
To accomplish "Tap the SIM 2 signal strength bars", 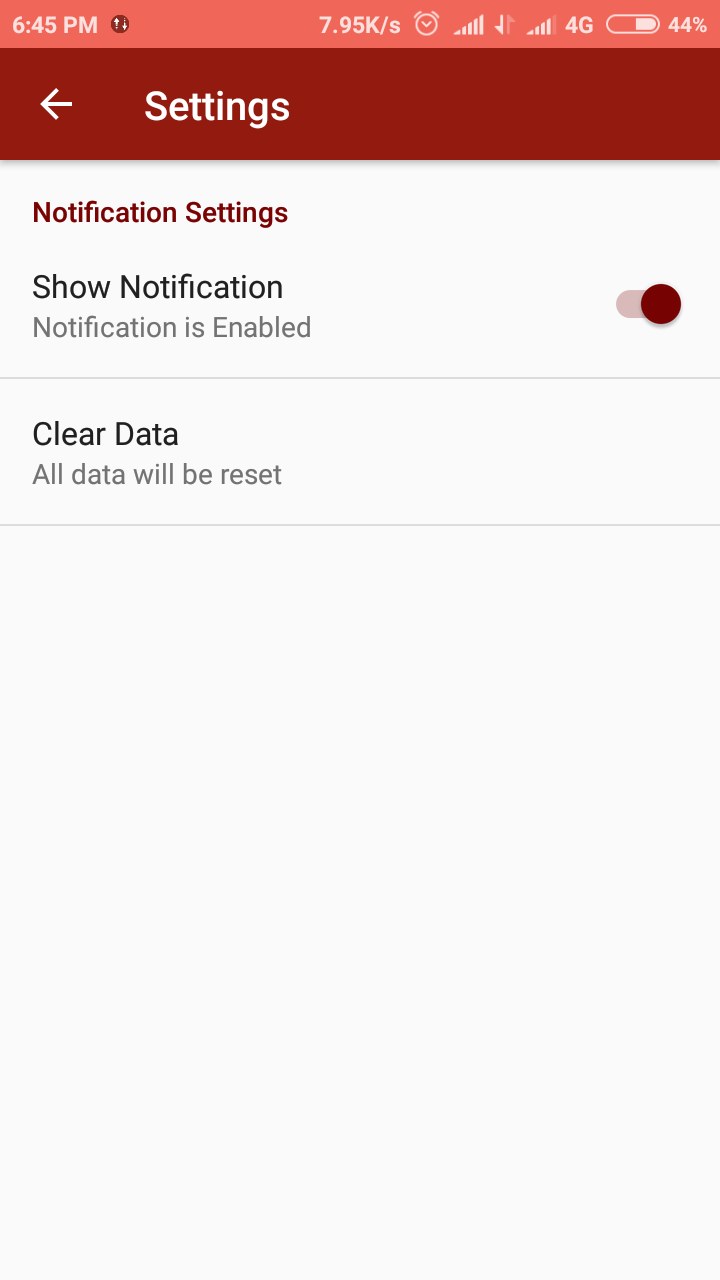I will 543,24.
